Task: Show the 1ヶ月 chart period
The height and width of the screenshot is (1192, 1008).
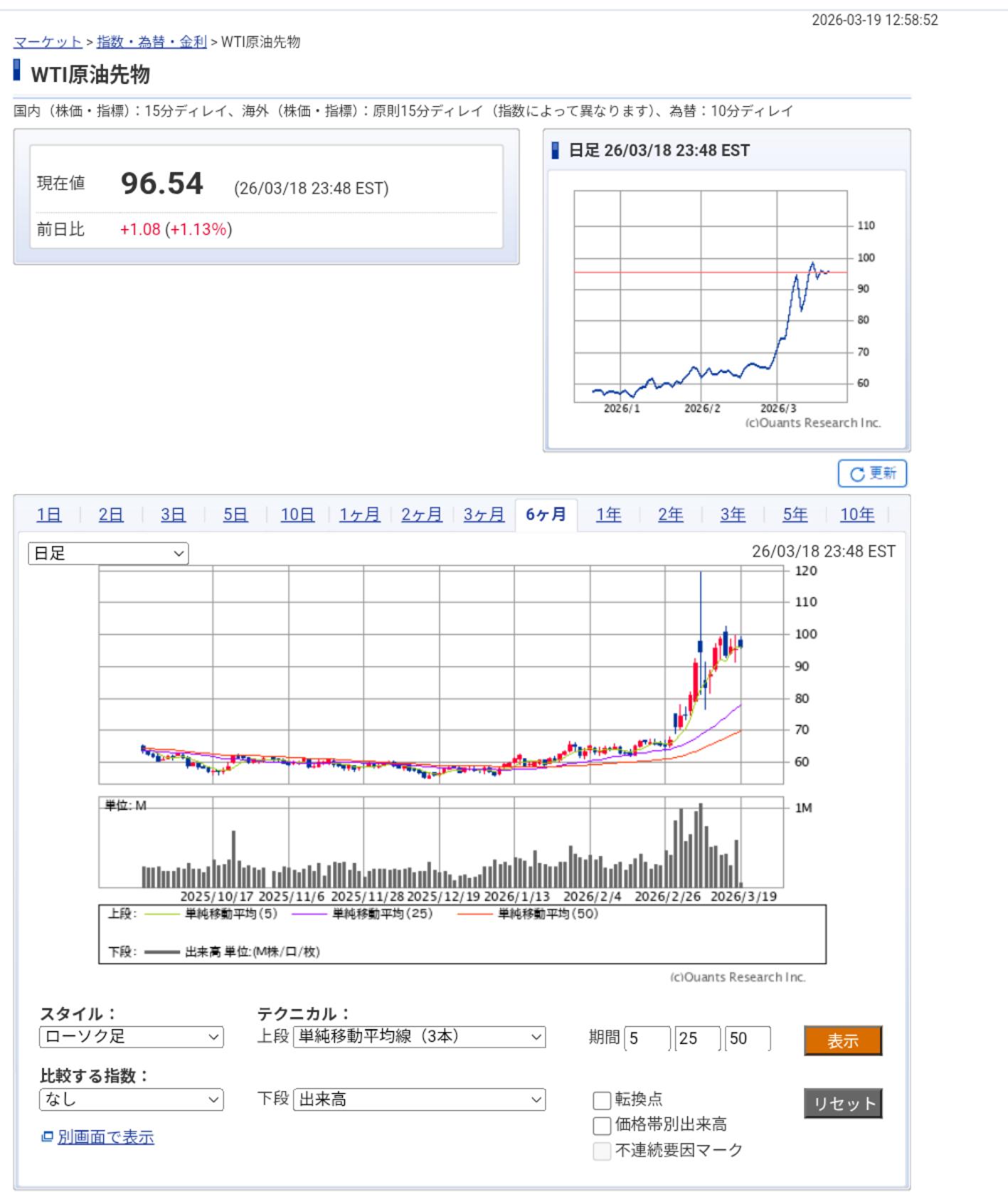Action: point(359,515)
